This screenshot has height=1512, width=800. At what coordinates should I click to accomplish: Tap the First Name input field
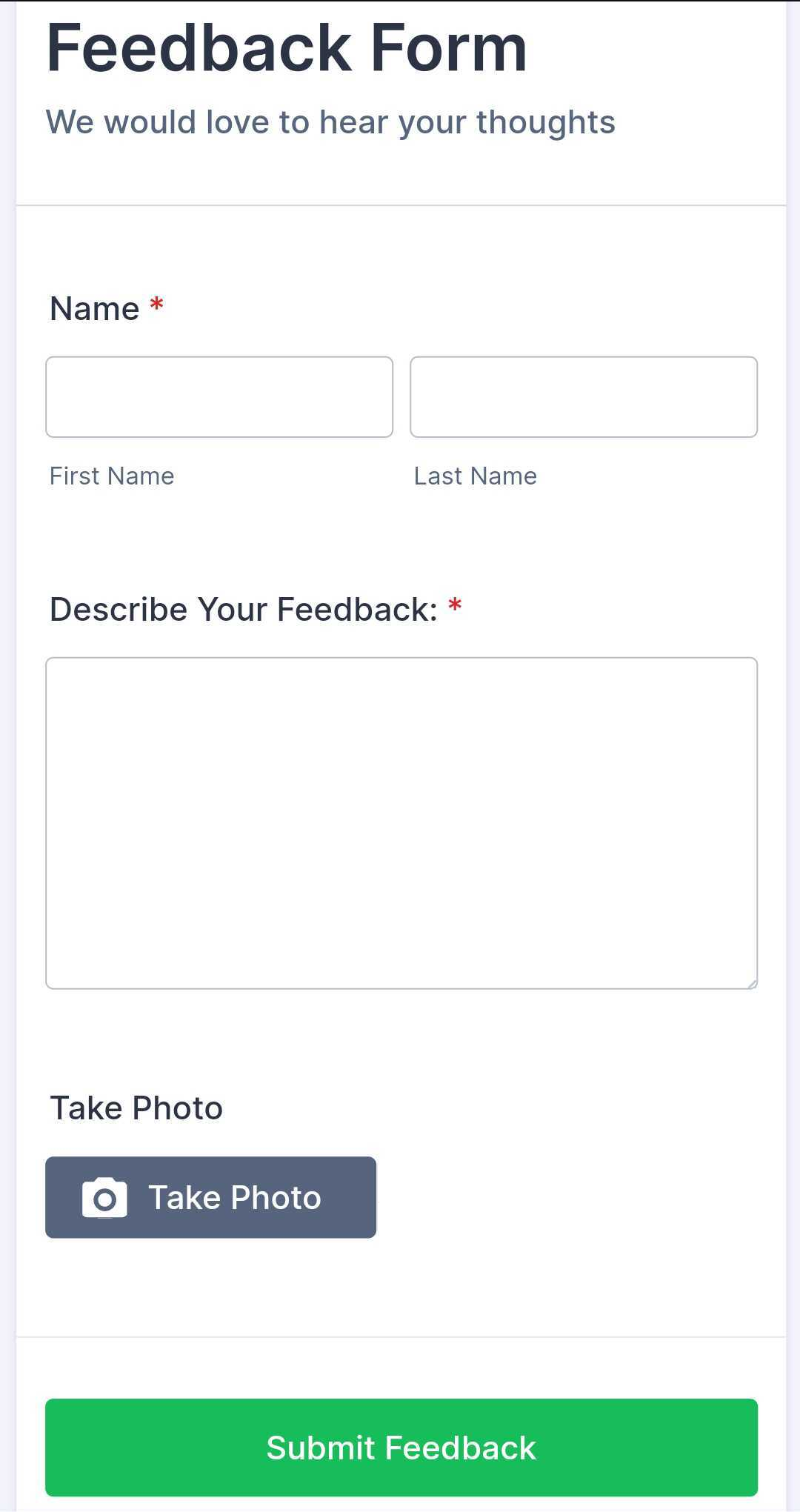tap(219, 397)
